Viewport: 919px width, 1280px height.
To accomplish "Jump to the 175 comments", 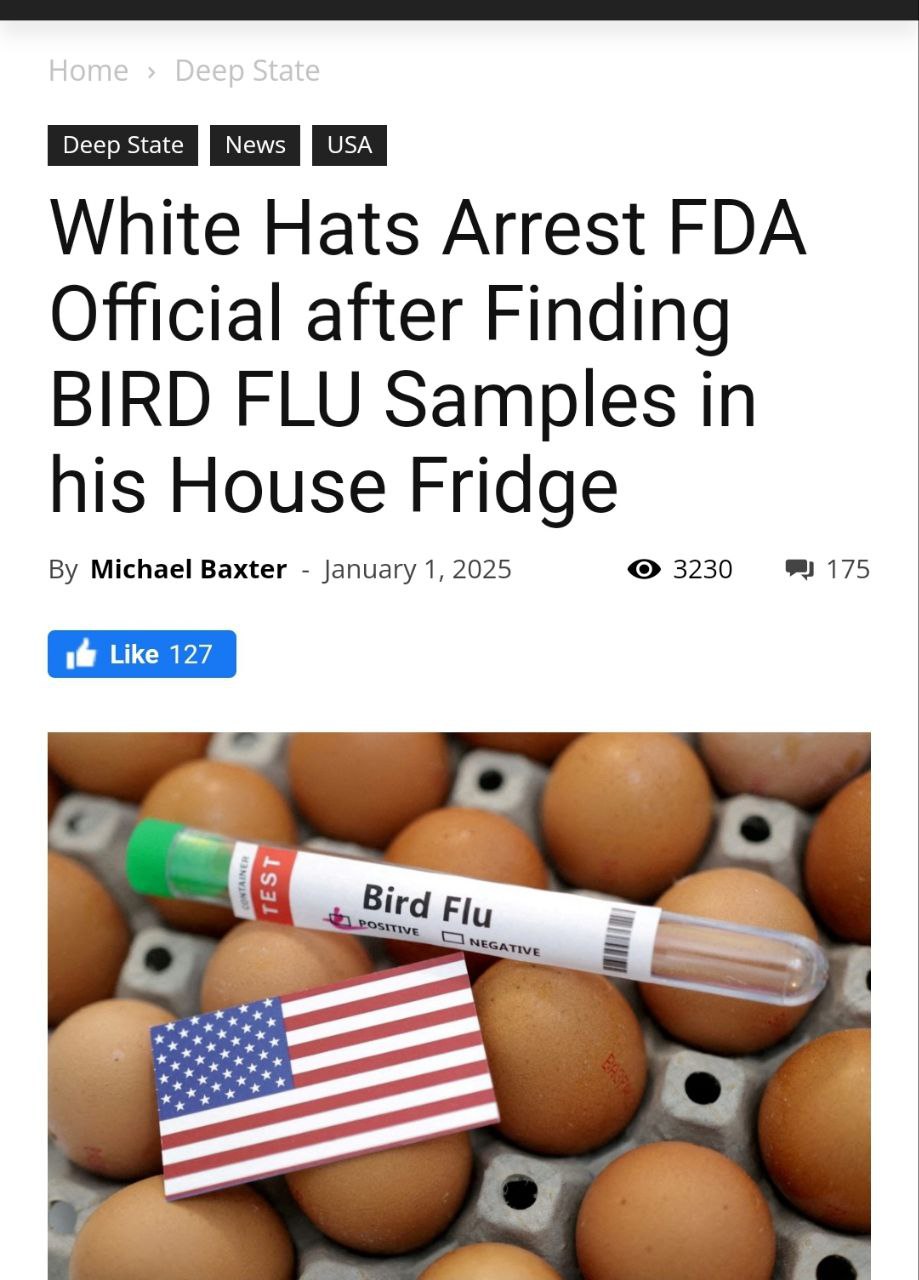I will point(829,569).
